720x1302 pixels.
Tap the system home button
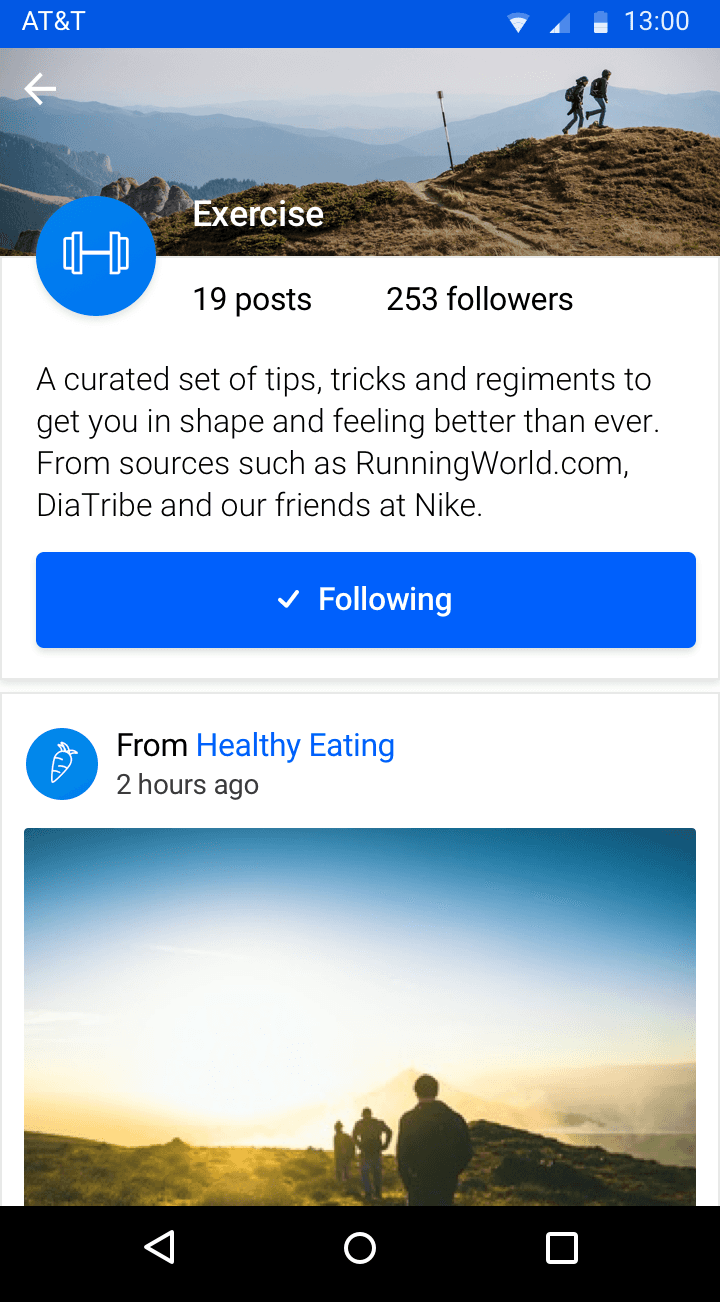click(x=360, y=1248)
